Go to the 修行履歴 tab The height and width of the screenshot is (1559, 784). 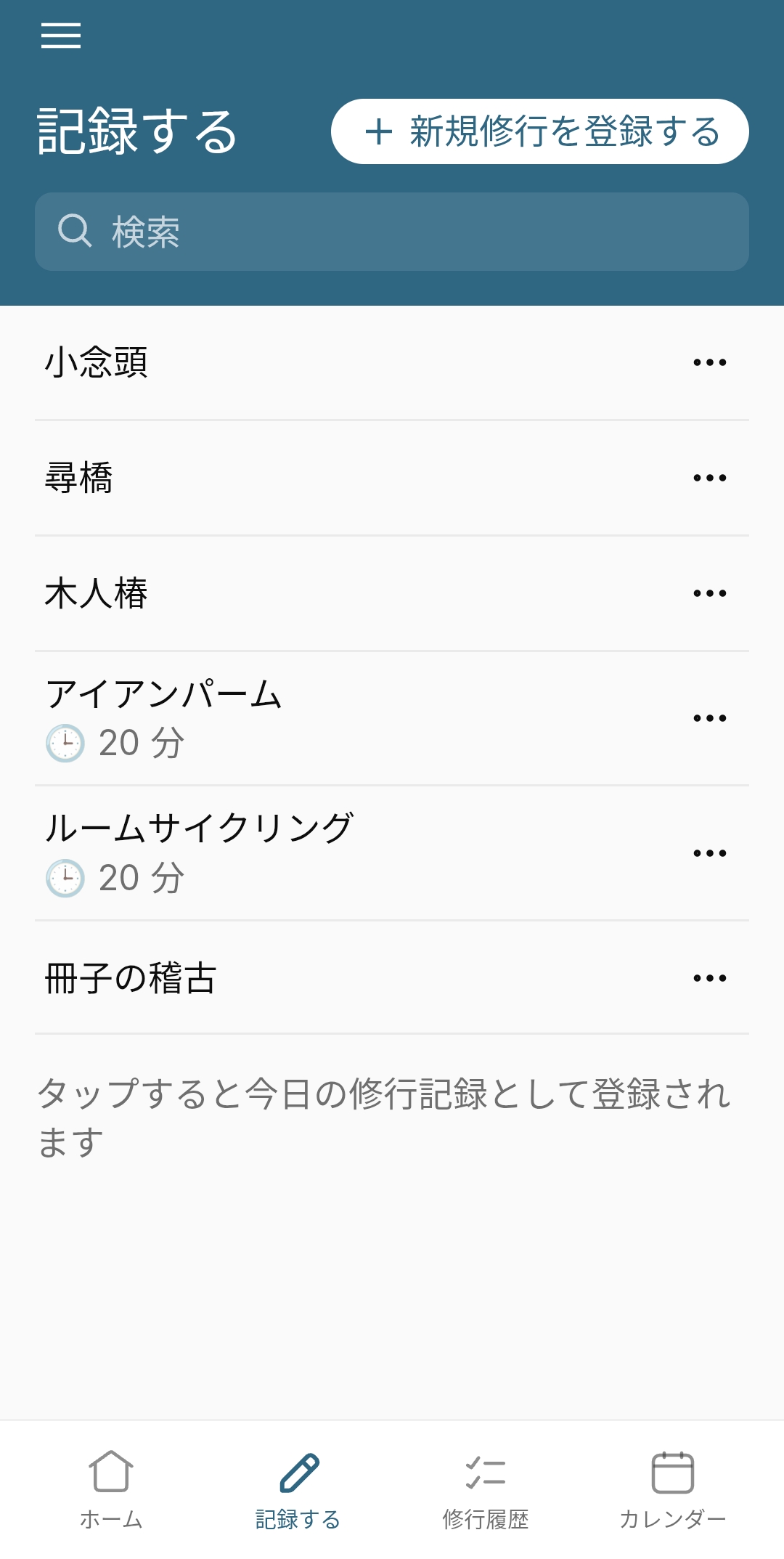(x=486, y=1489)
